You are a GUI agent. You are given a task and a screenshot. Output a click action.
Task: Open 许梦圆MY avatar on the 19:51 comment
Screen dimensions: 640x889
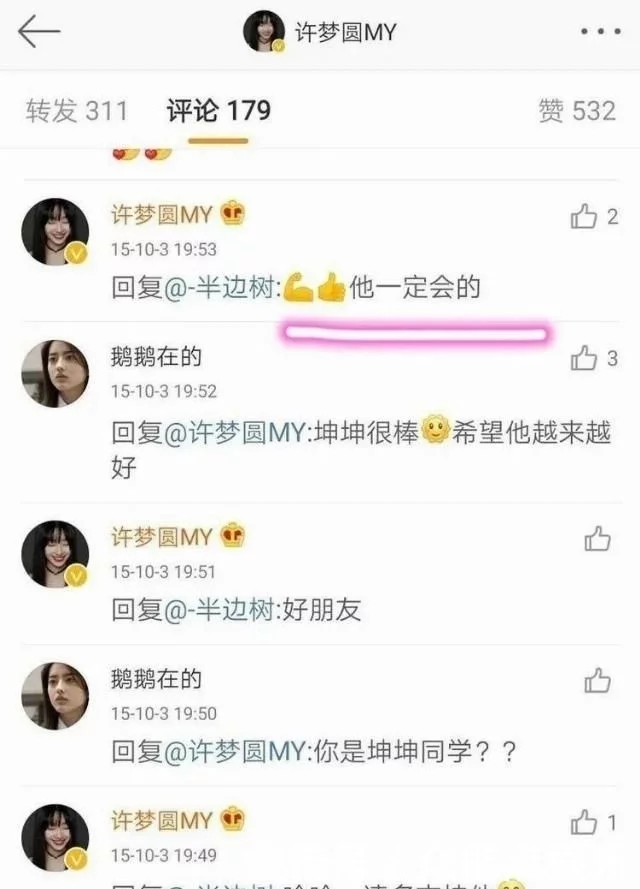click(55, 553)
